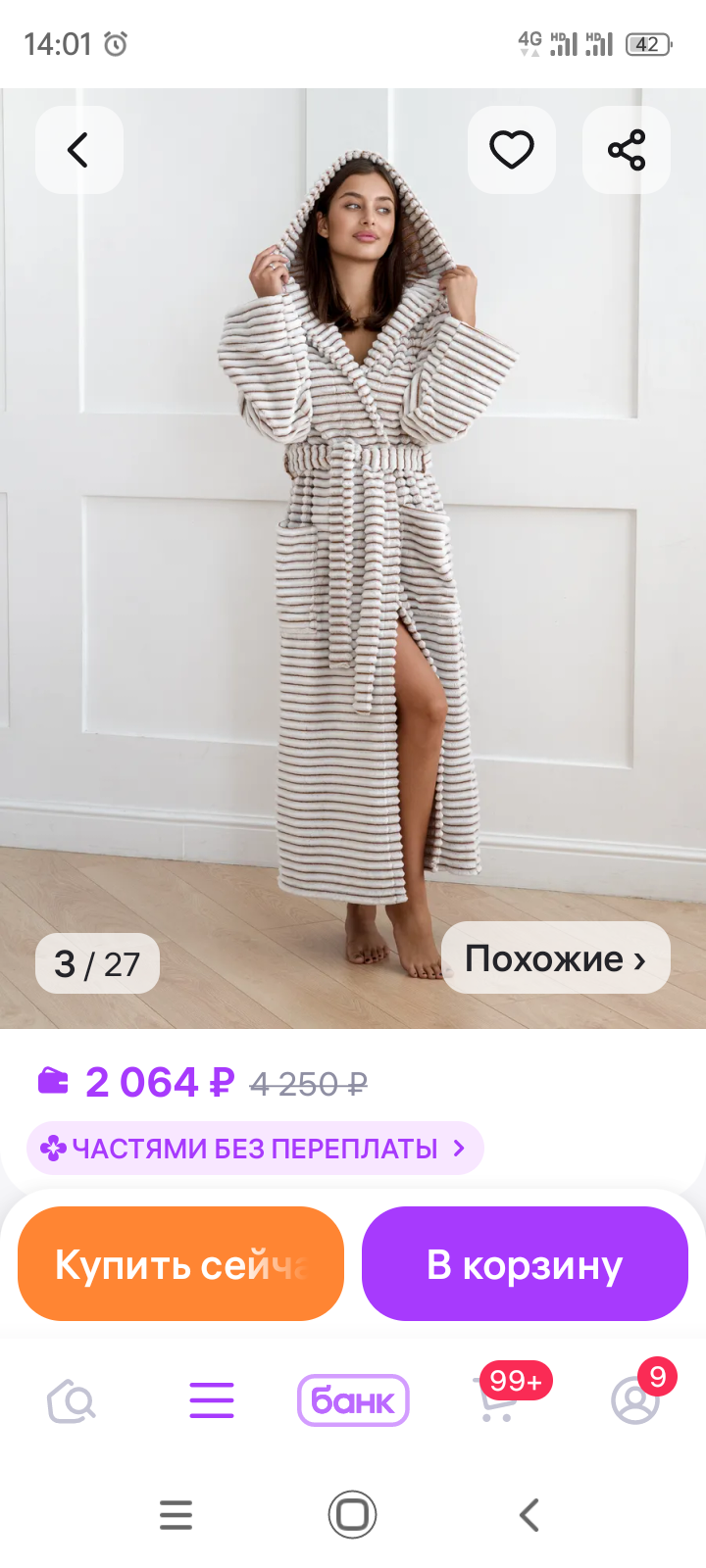This screenshot has height=1568, width=706.
Task: Open the profile tab
Action: coord(635,1400)
